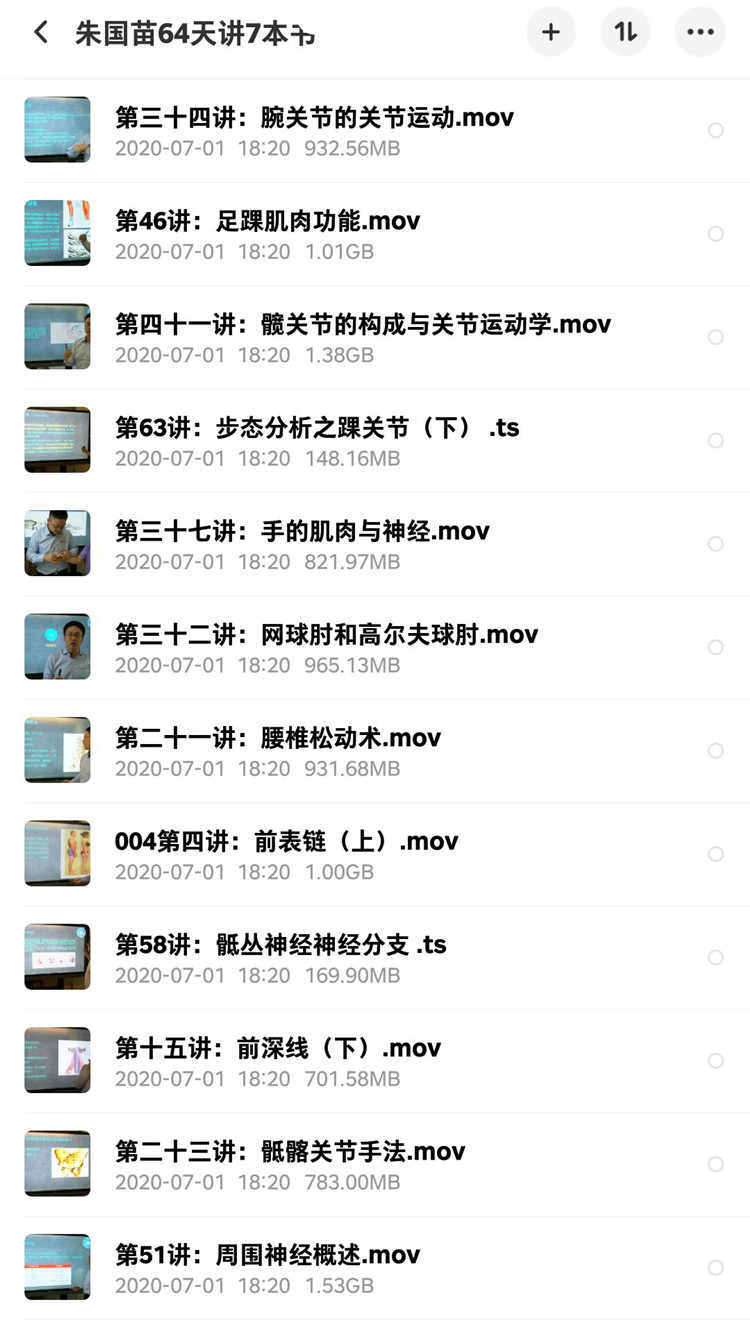Check the selection circle for 第63讲 file
Image resolution: width=750 pixels, height=1331 pixels.
[x=716, y=440]
